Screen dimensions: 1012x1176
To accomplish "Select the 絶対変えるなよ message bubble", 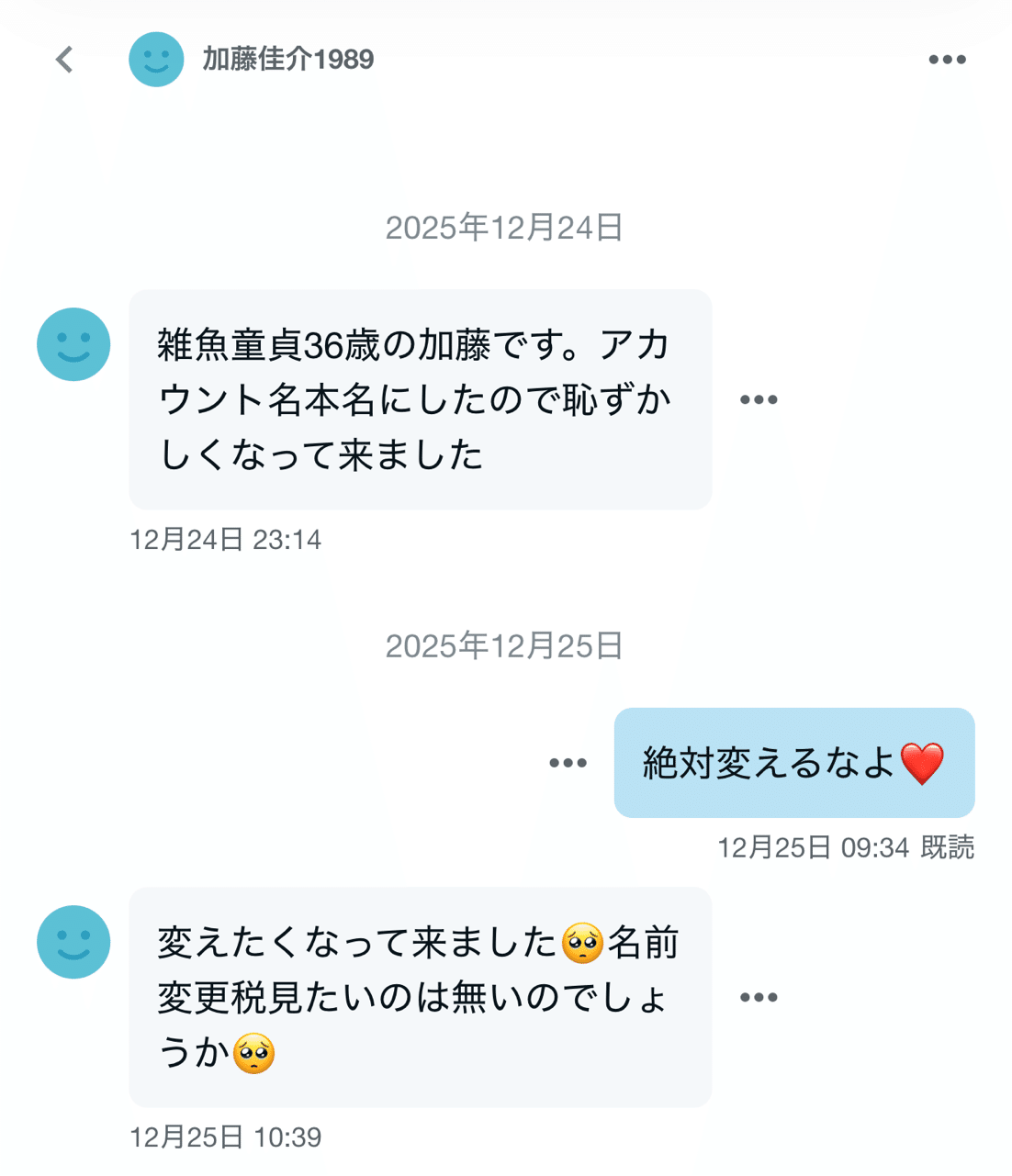I will point(793,763).
